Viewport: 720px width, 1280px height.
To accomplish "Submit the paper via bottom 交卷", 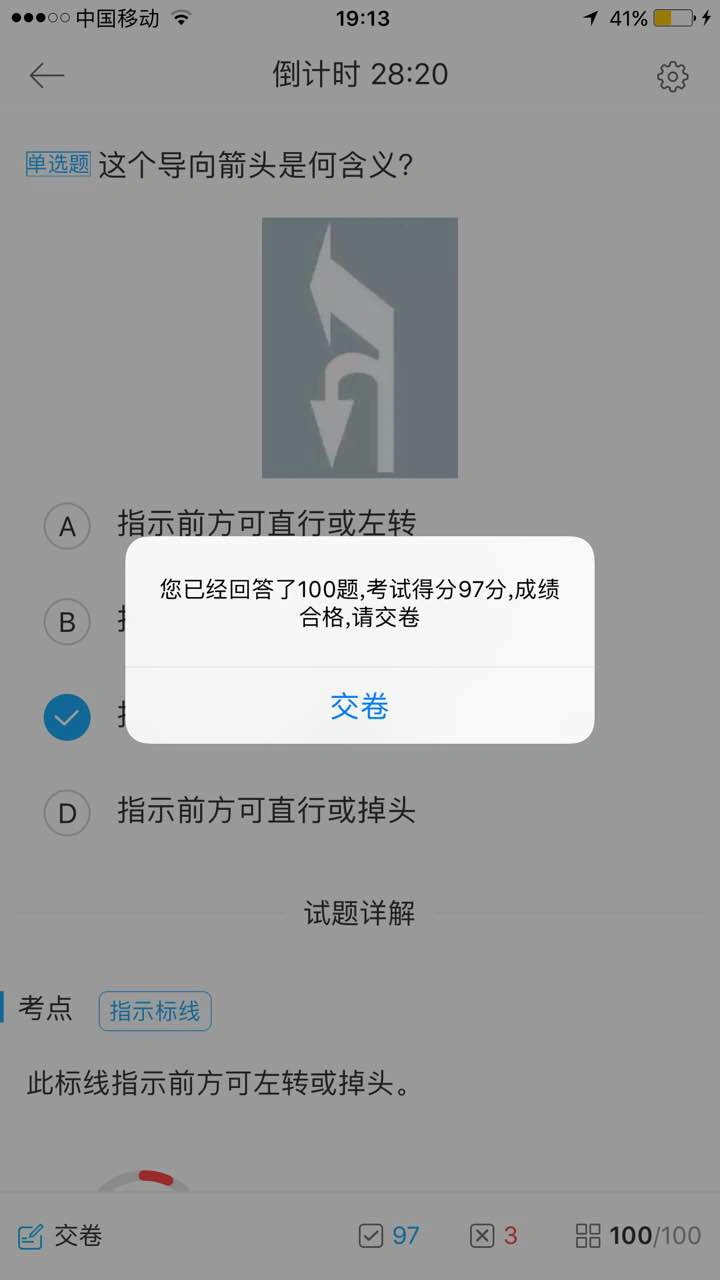I will pyautogui.click(x=61, y=1236).
